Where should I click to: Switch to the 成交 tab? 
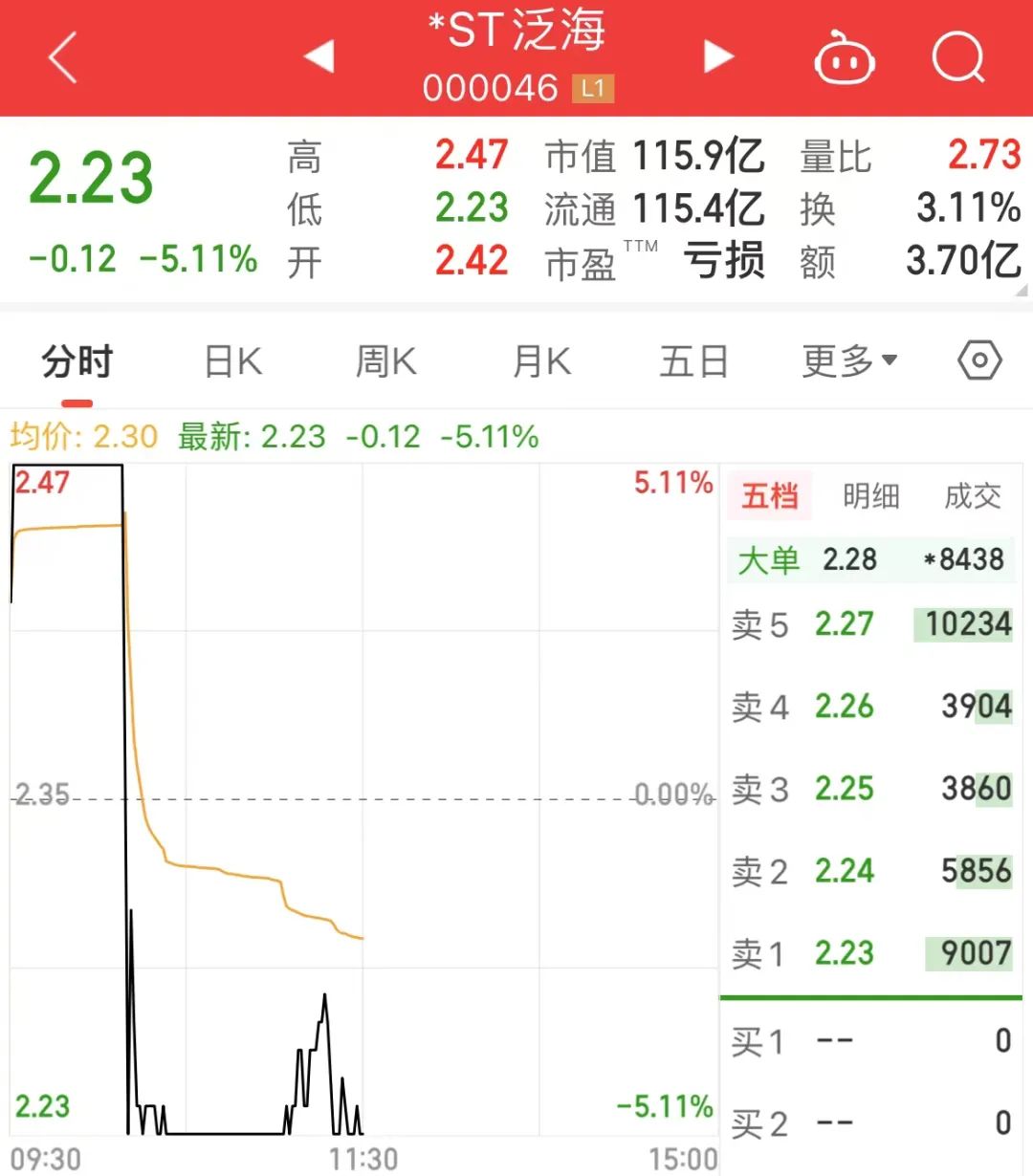point(972,495)
